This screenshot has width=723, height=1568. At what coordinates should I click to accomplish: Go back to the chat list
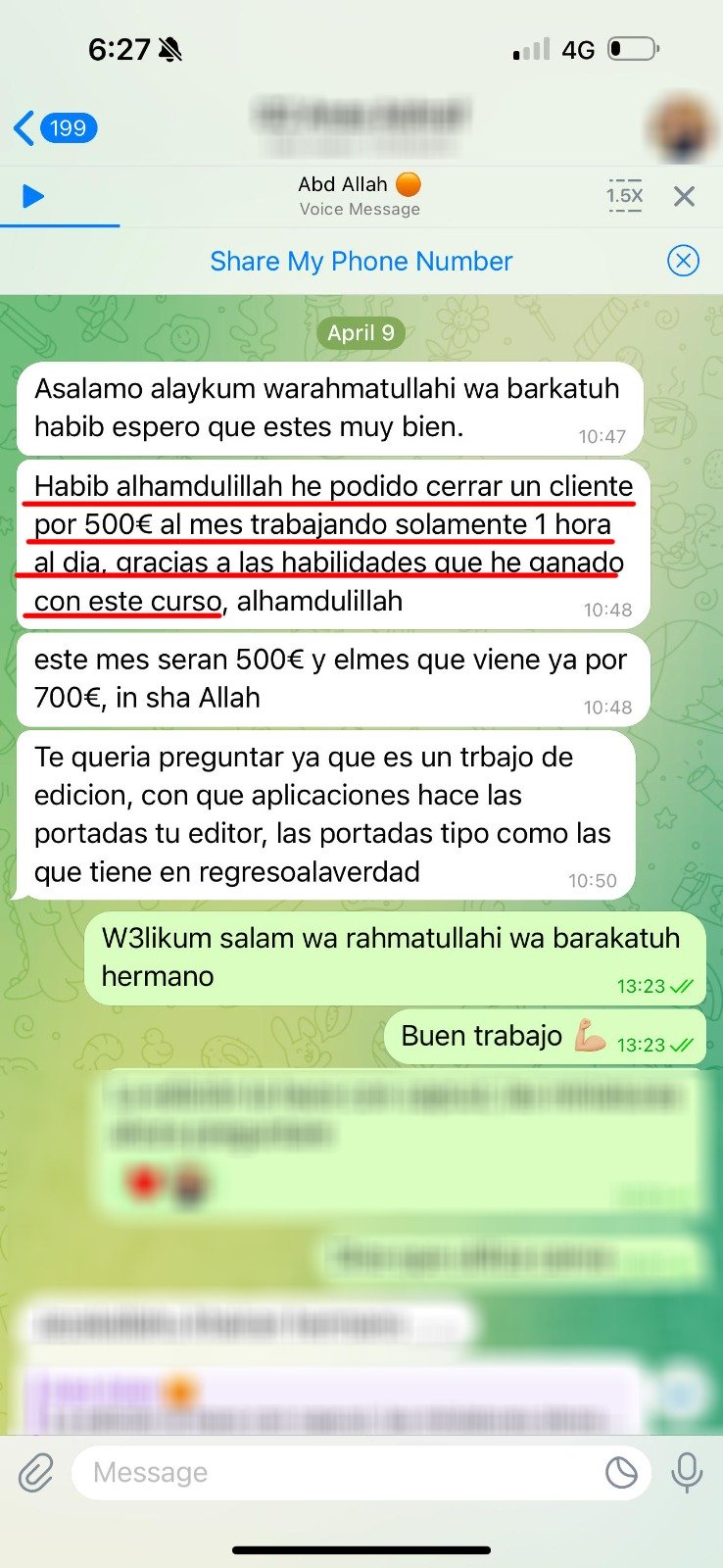(56, 128)
